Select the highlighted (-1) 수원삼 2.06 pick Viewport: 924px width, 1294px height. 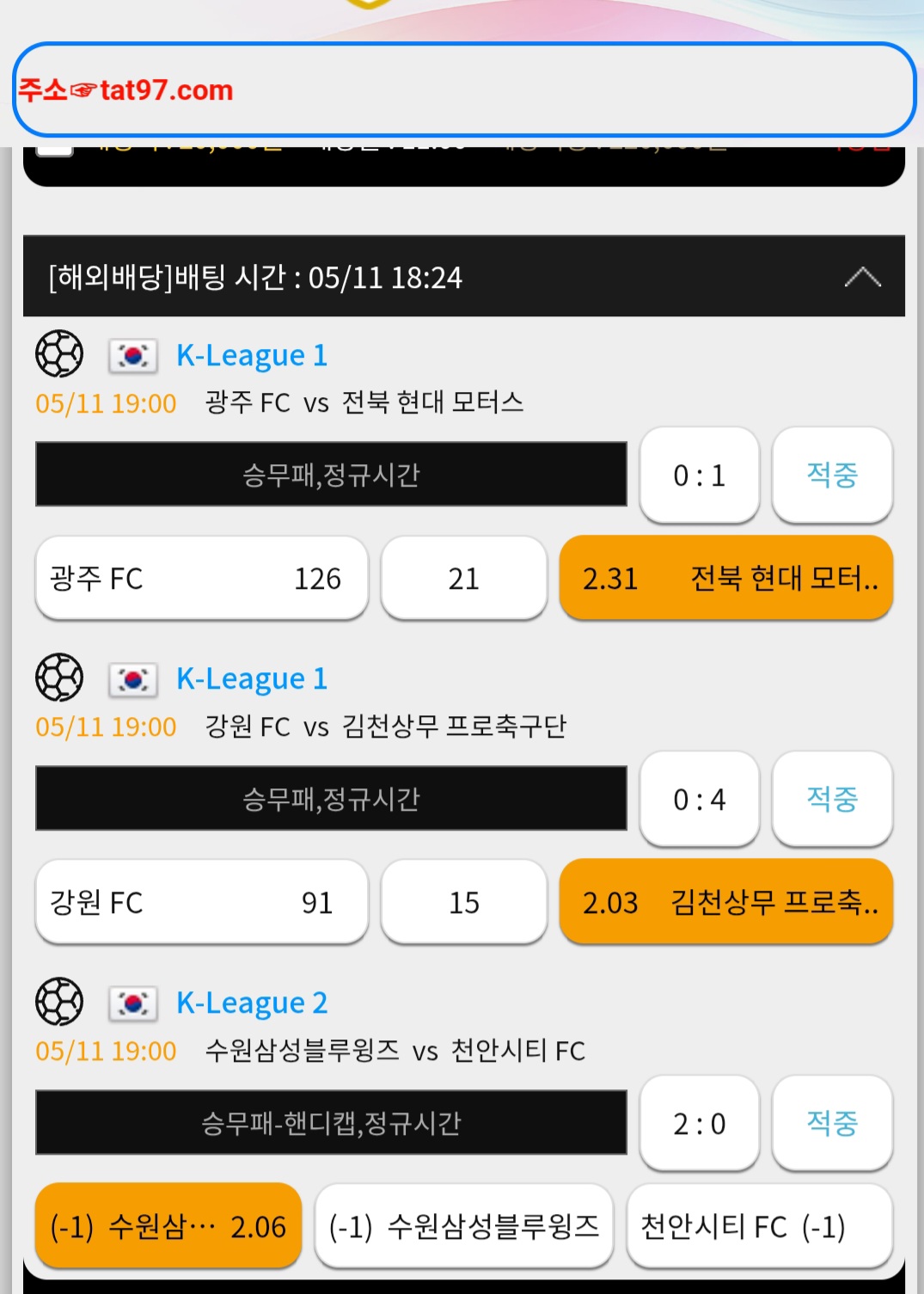[168, 1226]
